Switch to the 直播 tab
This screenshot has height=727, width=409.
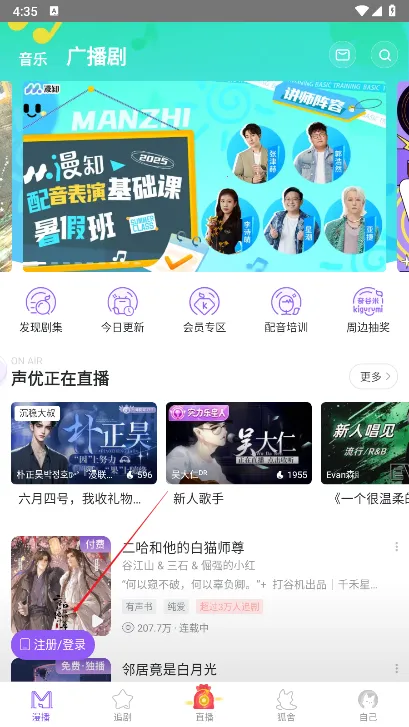(204, 704)
